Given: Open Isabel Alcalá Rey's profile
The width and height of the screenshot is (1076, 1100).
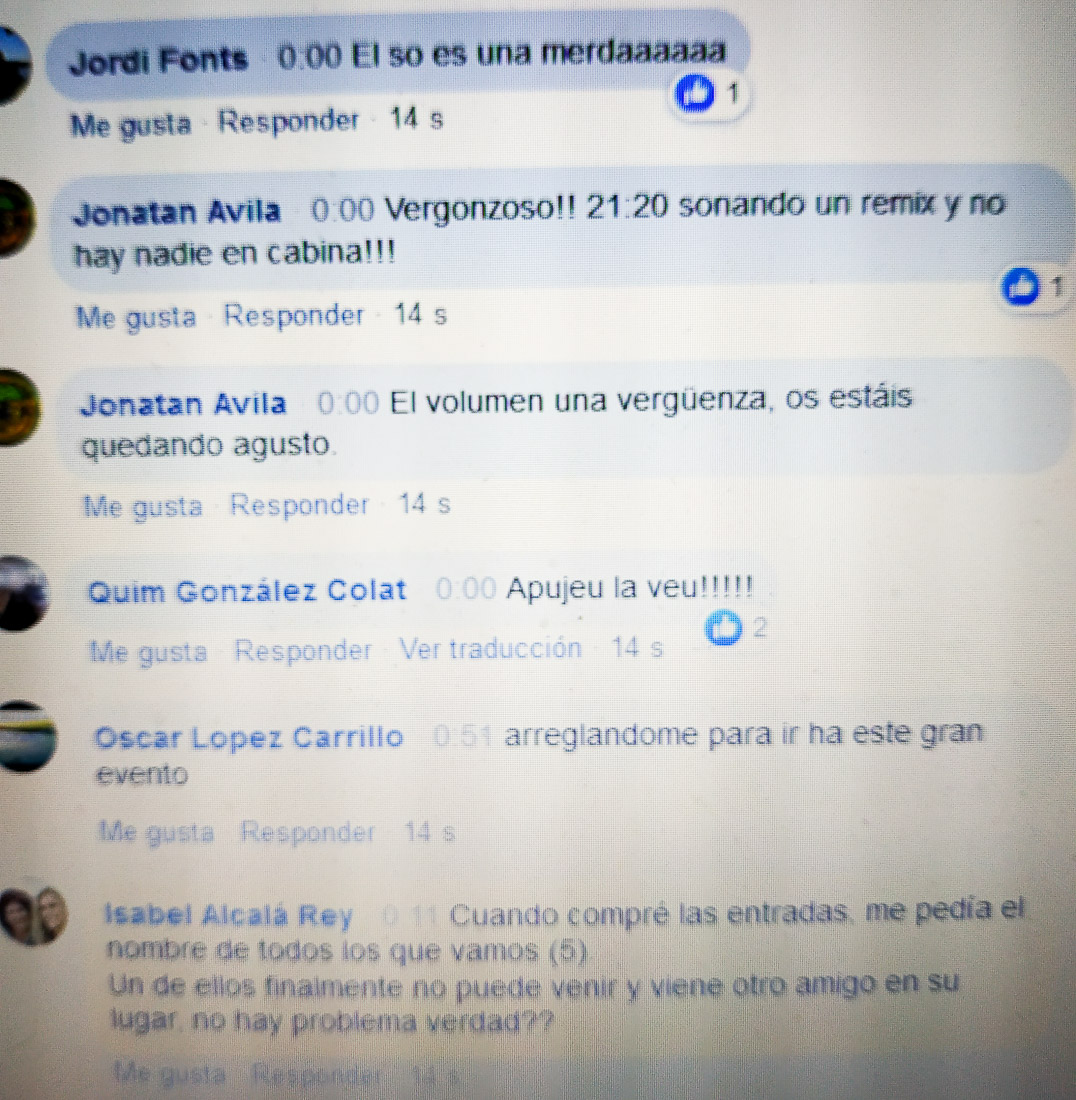Looking at the screenshot, I should point(228,915).
